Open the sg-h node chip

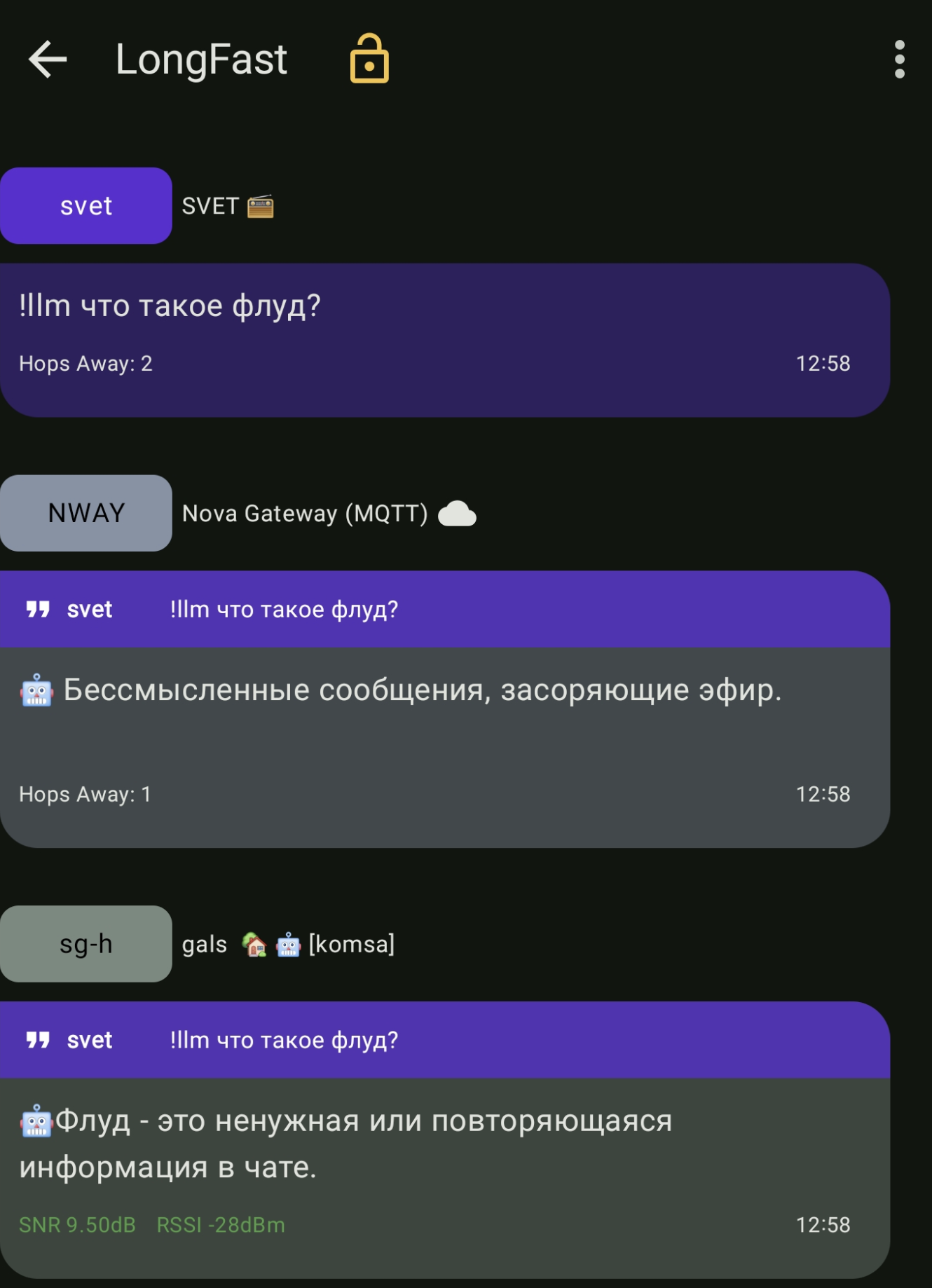tap(86, 944)
